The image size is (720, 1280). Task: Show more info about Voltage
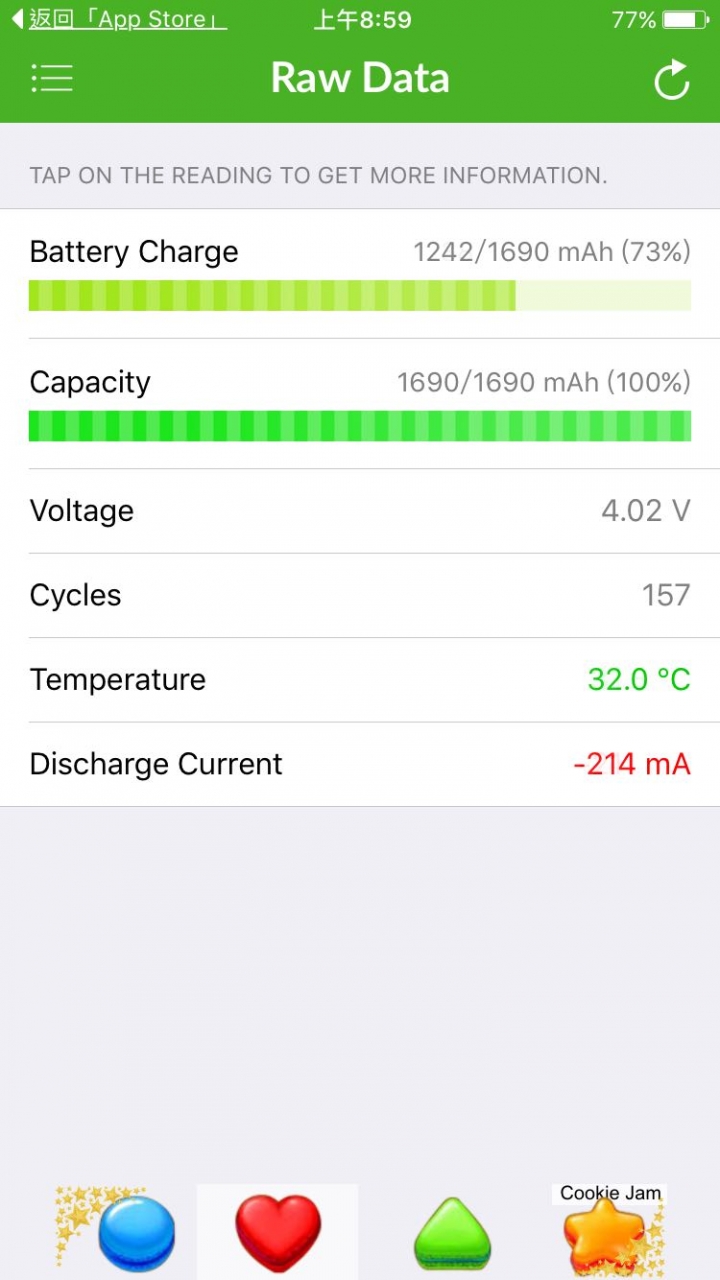pos(360,511)
